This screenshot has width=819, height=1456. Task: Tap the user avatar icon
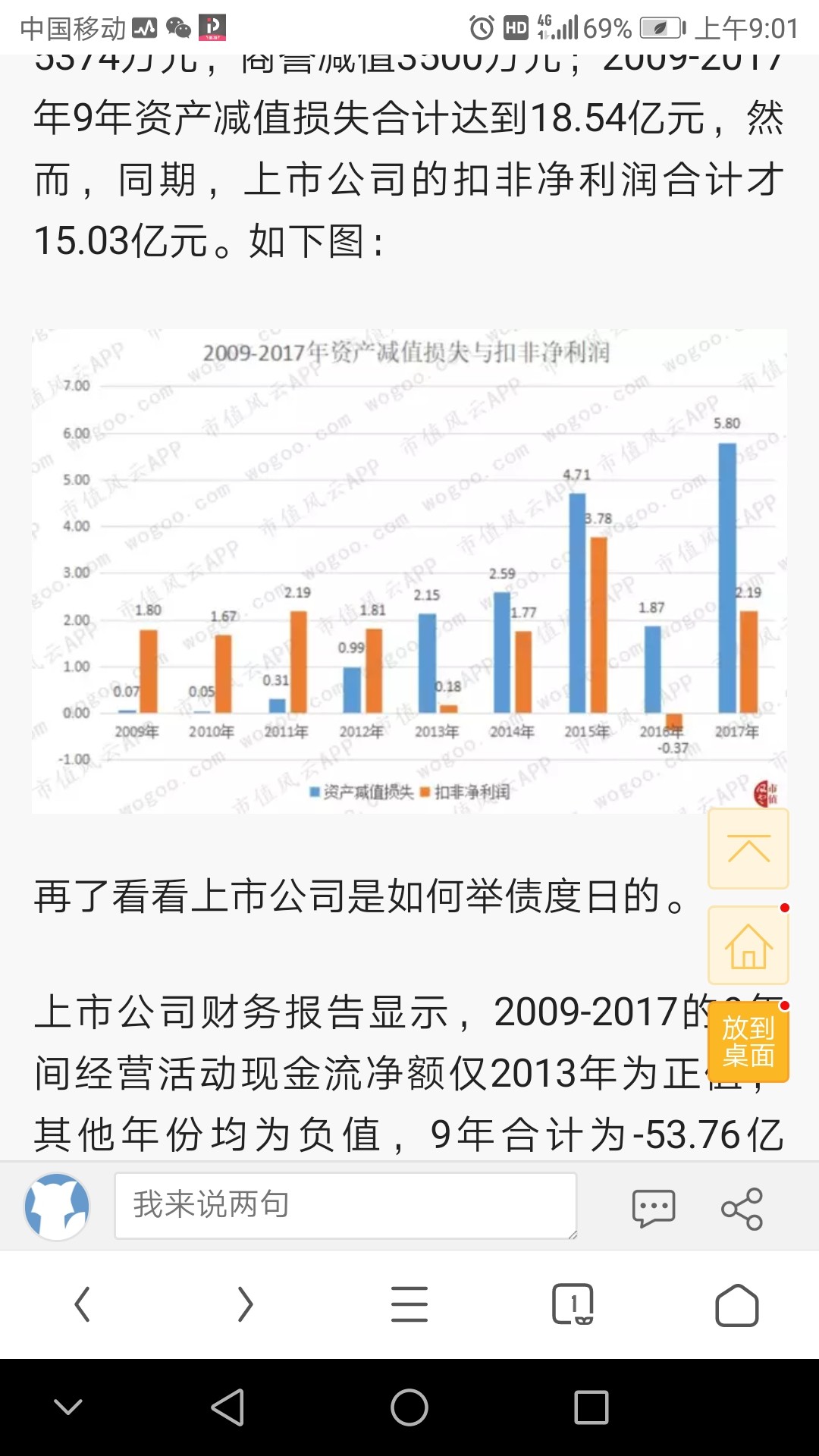click(57, 1207)
